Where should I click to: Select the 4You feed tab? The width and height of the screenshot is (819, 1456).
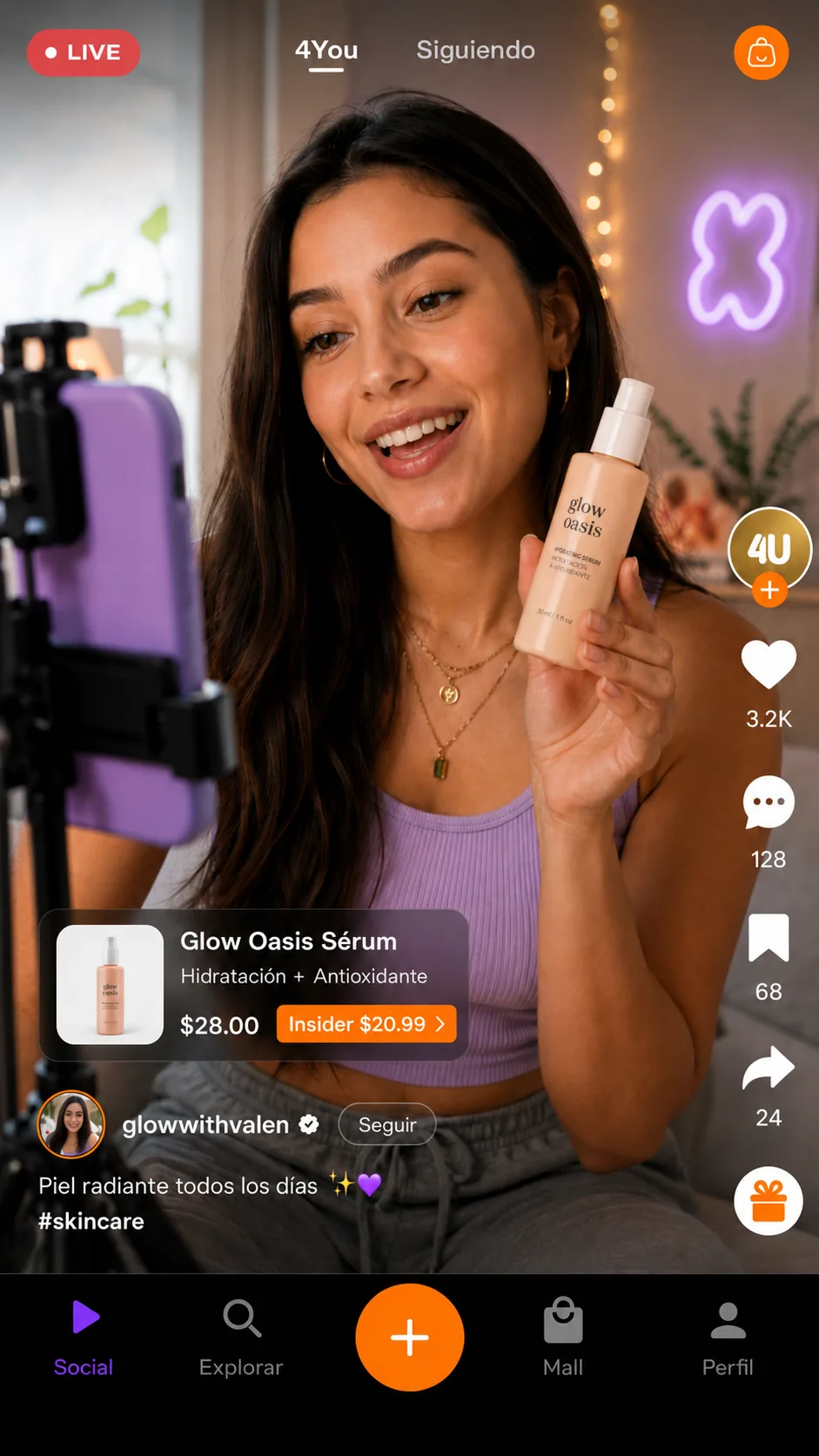pyautogui.click(x=326, y=51)
